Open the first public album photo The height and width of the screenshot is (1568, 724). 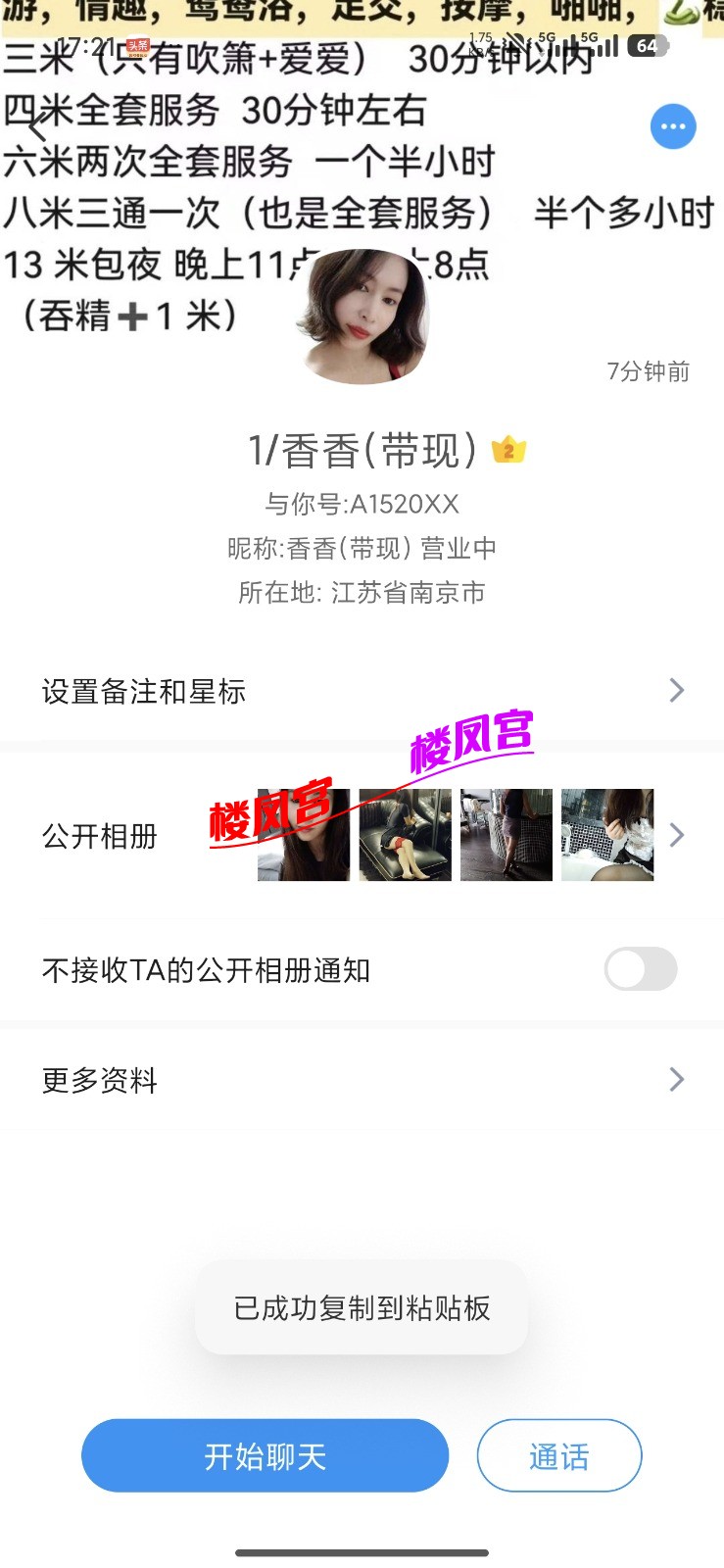(304, 834)
